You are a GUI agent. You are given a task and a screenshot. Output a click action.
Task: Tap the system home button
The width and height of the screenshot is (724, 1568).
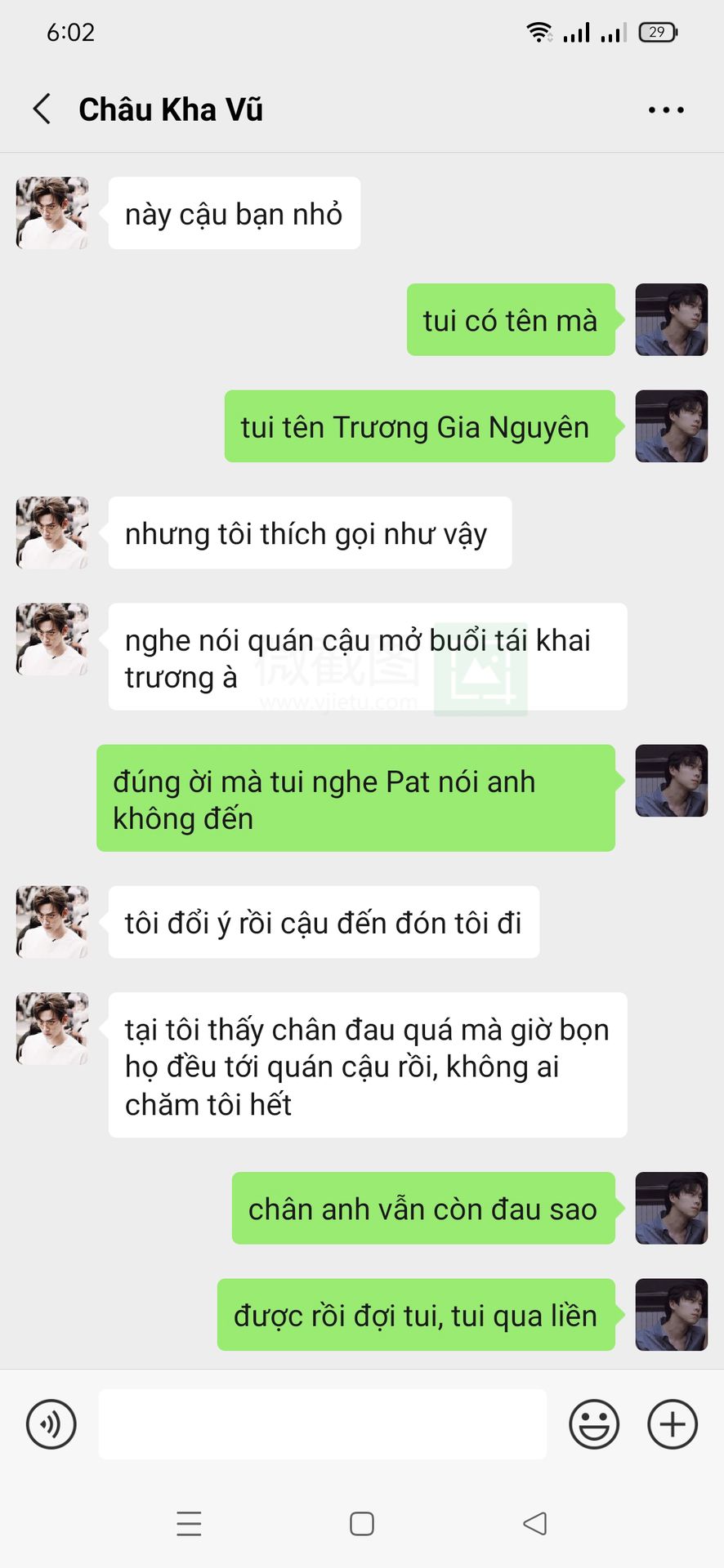pos(362,1524)
